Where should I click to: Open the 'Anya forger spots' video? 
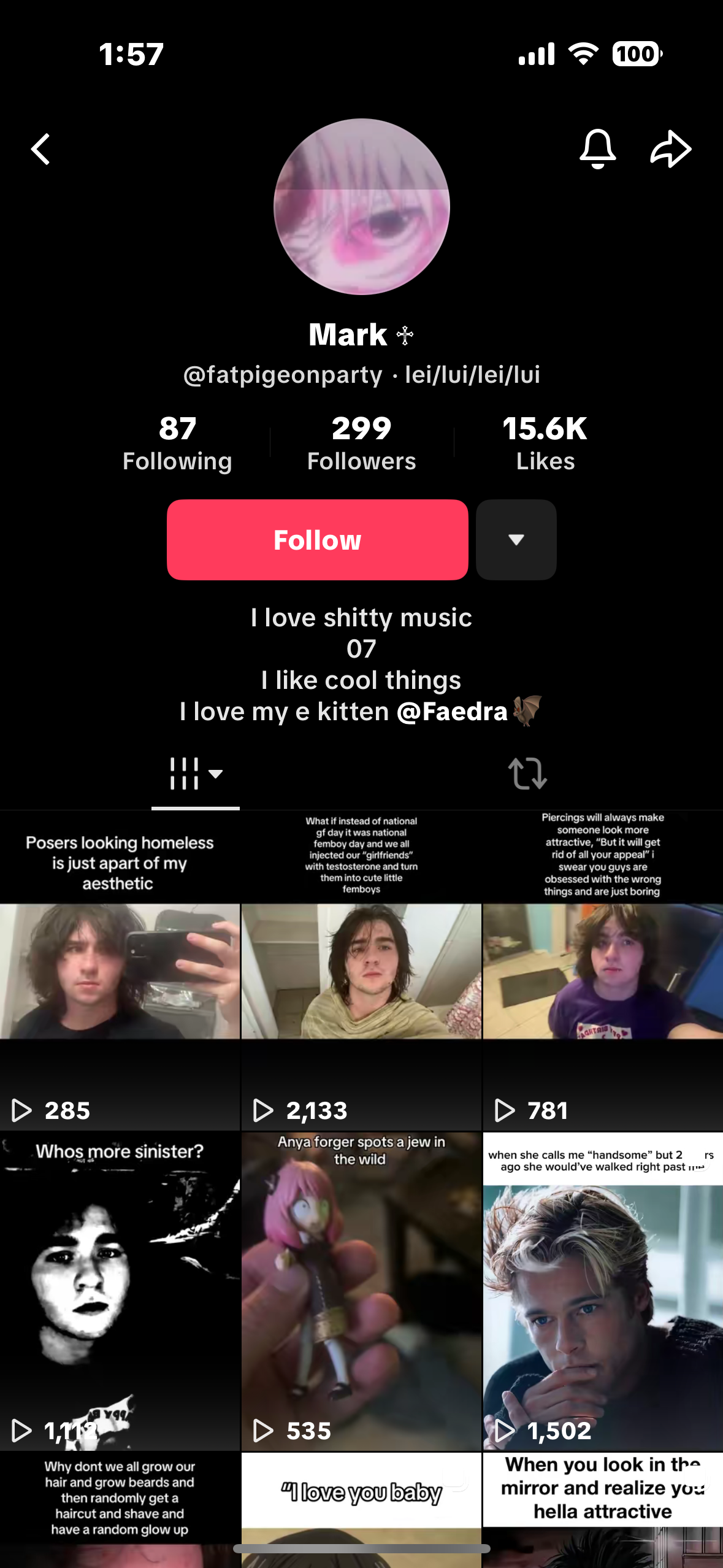pos(361,1291)
